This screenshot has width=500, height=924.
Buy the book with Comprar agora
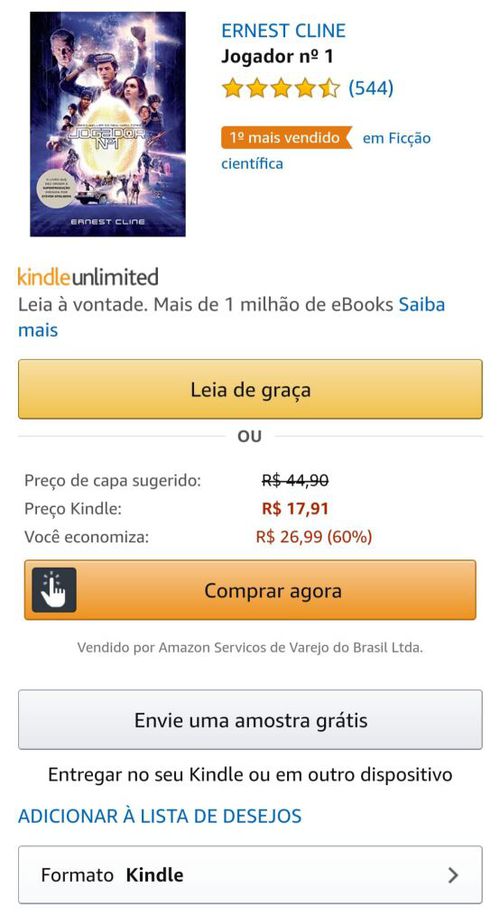250,590
